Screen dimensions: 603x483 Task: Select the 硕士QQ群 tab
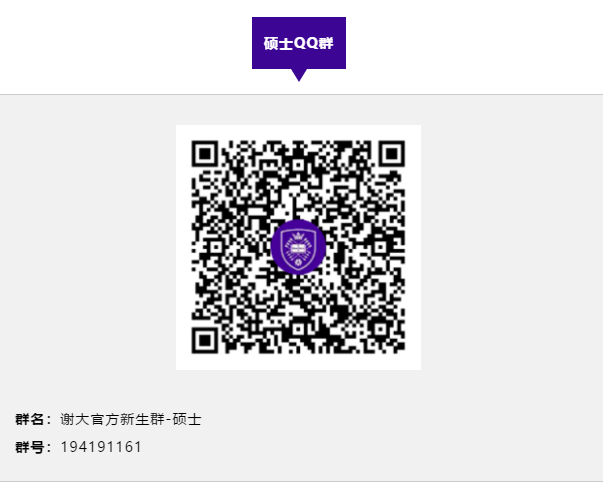(298, 43)
